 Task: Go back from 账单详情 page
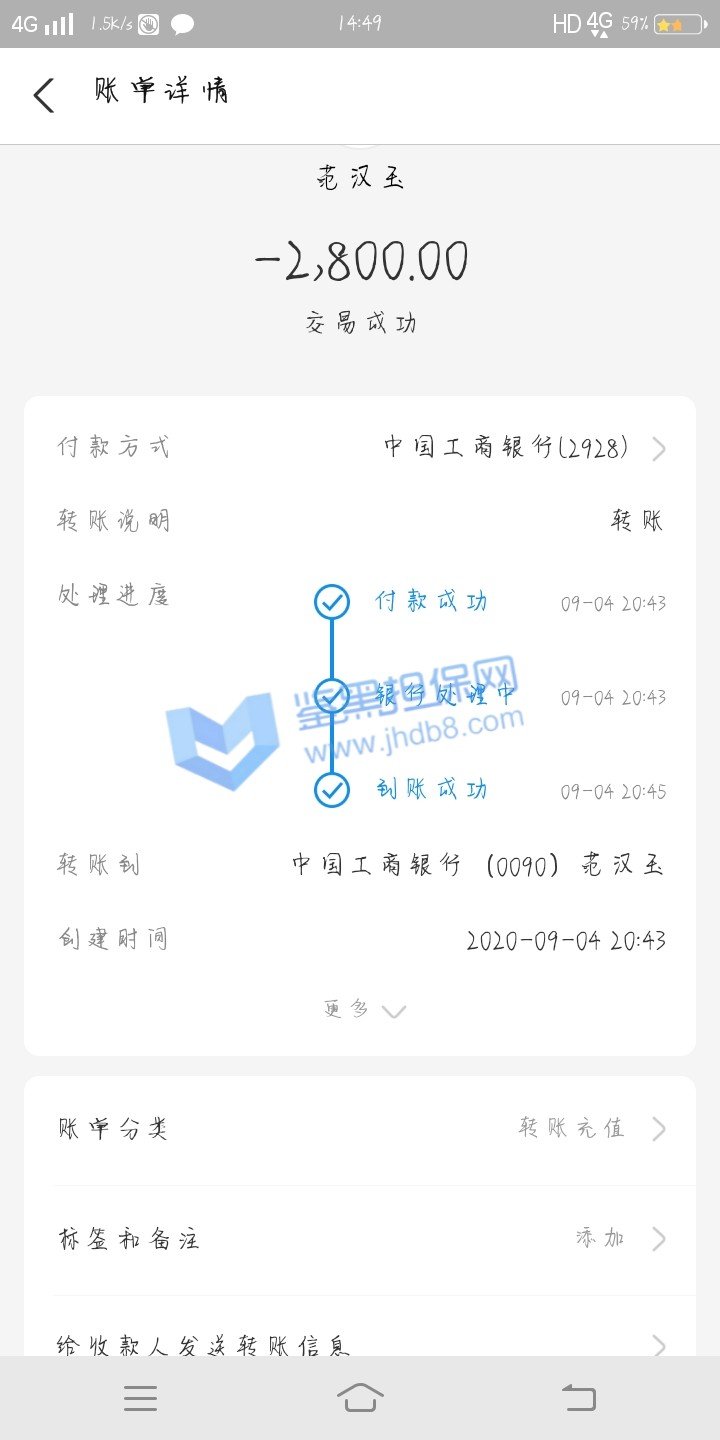[x=44, y=95]
